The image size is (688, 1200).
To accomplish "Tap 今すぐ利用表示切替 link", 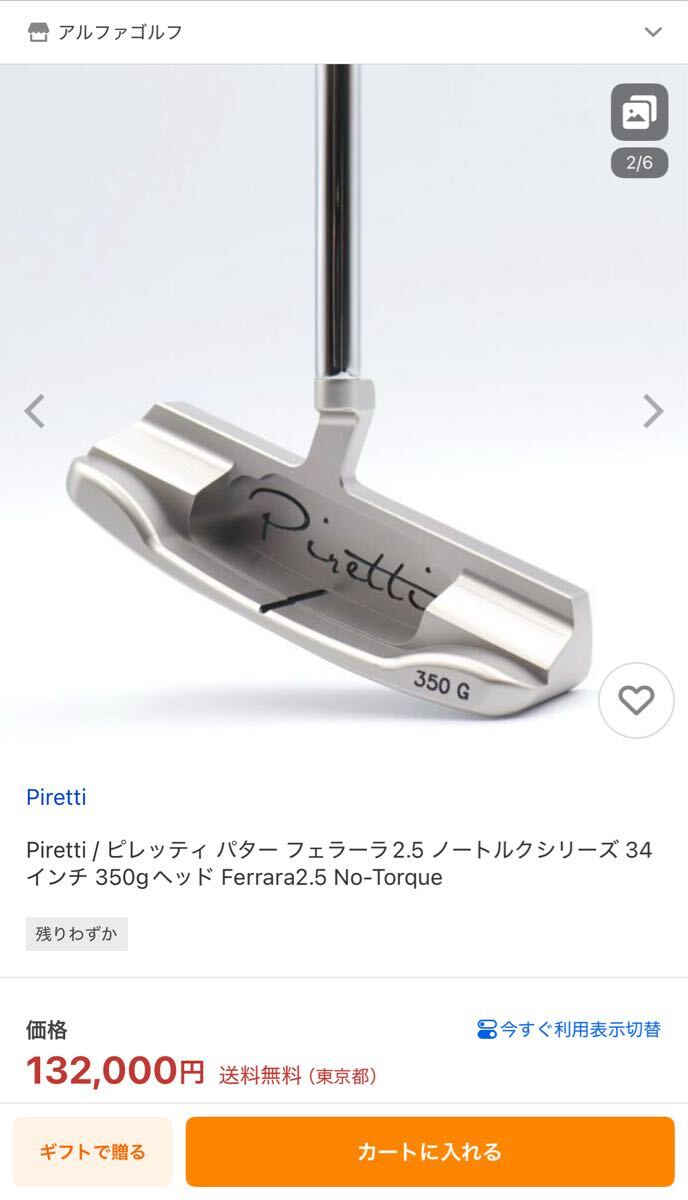I will (x=569, y=1029).
